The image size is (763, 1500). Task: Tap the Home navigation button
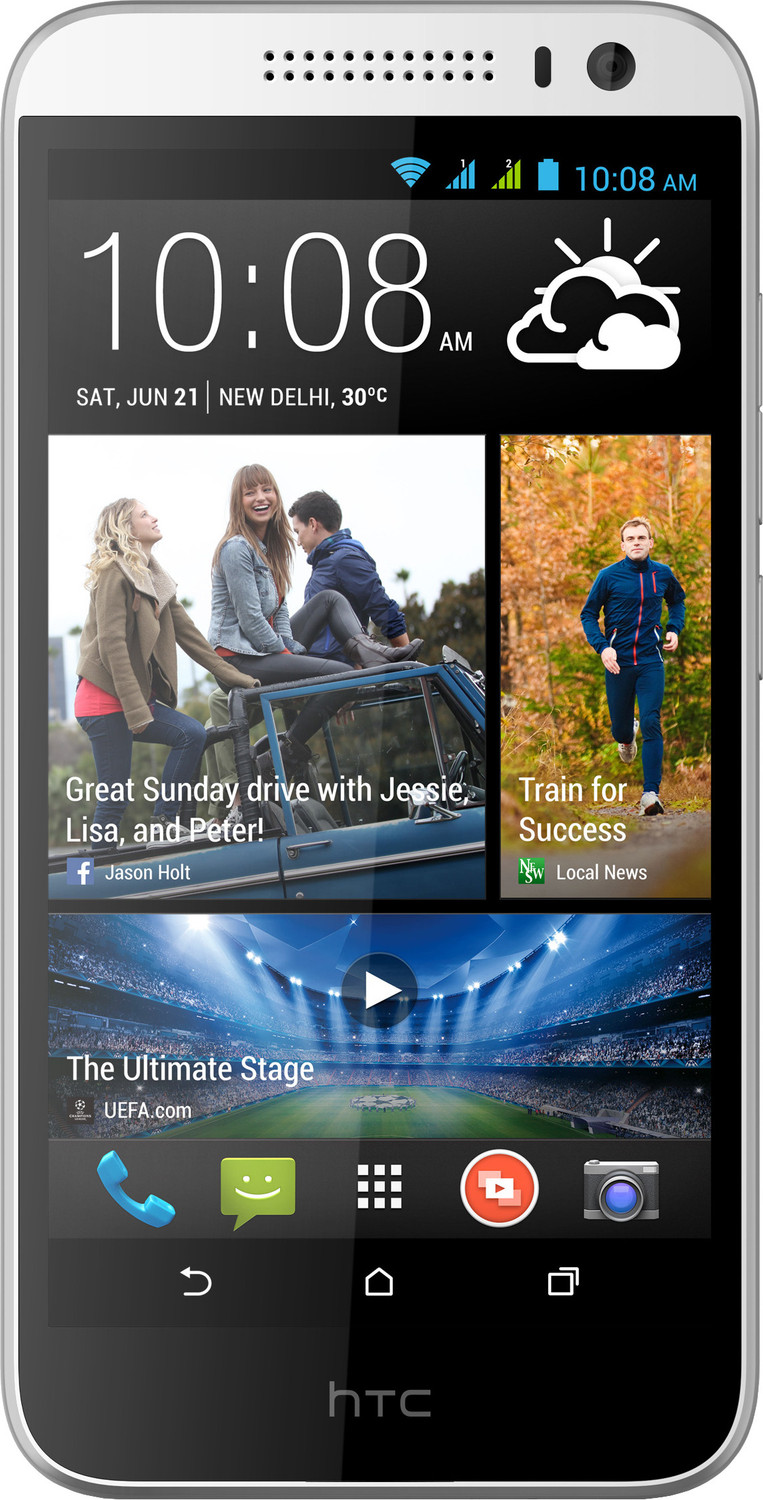[381, 1281]
